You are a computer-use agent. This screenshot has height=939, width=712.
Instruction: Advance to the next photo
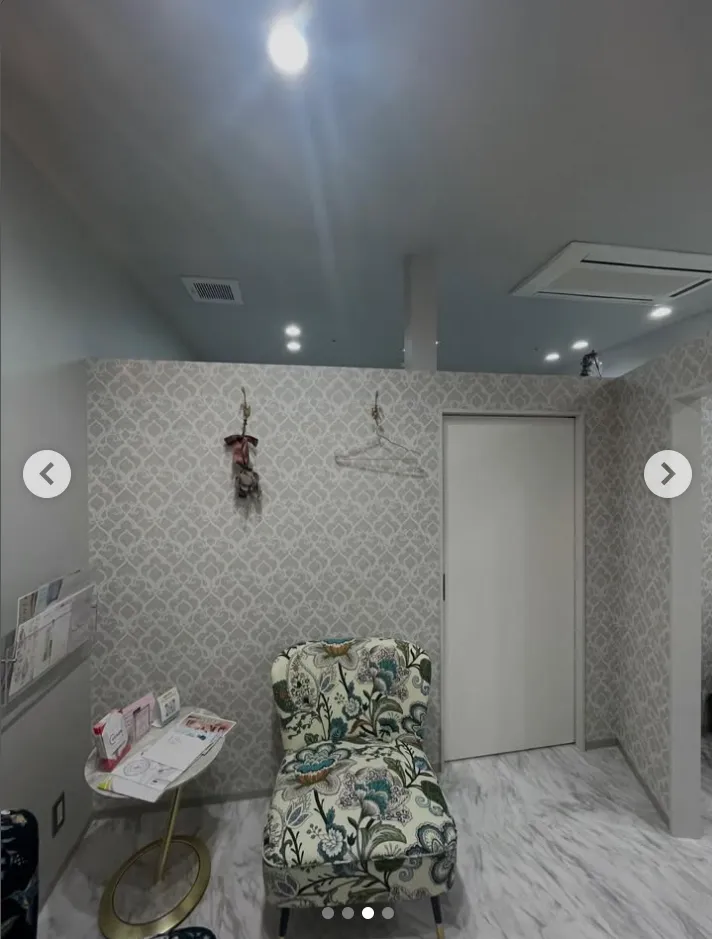667,474
